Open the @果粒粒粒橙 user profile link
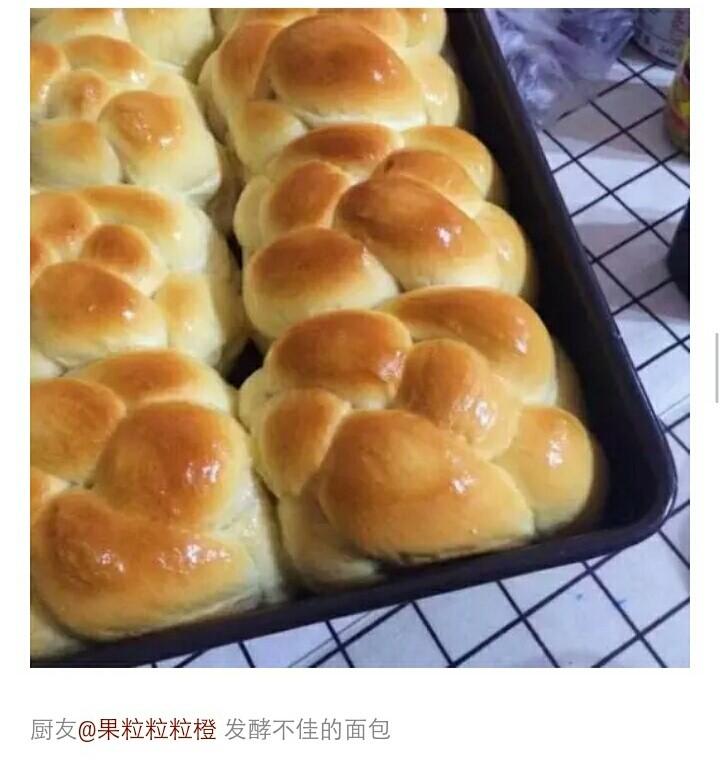720x769 pixels. pyautogui.click(x=147, y=730)
